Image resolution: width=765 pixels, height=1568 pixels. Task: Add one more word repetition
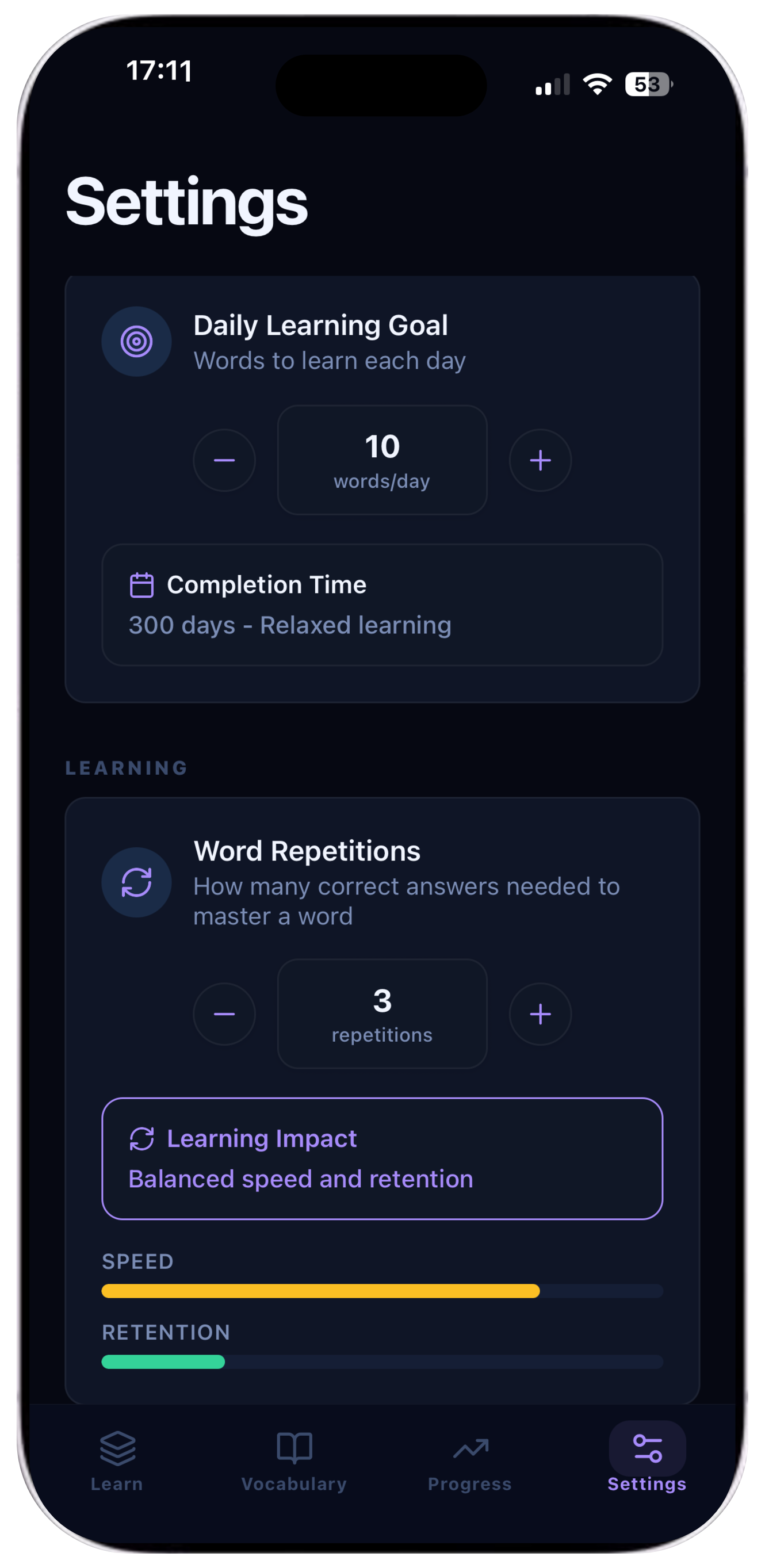click(x=540, y=1014)
